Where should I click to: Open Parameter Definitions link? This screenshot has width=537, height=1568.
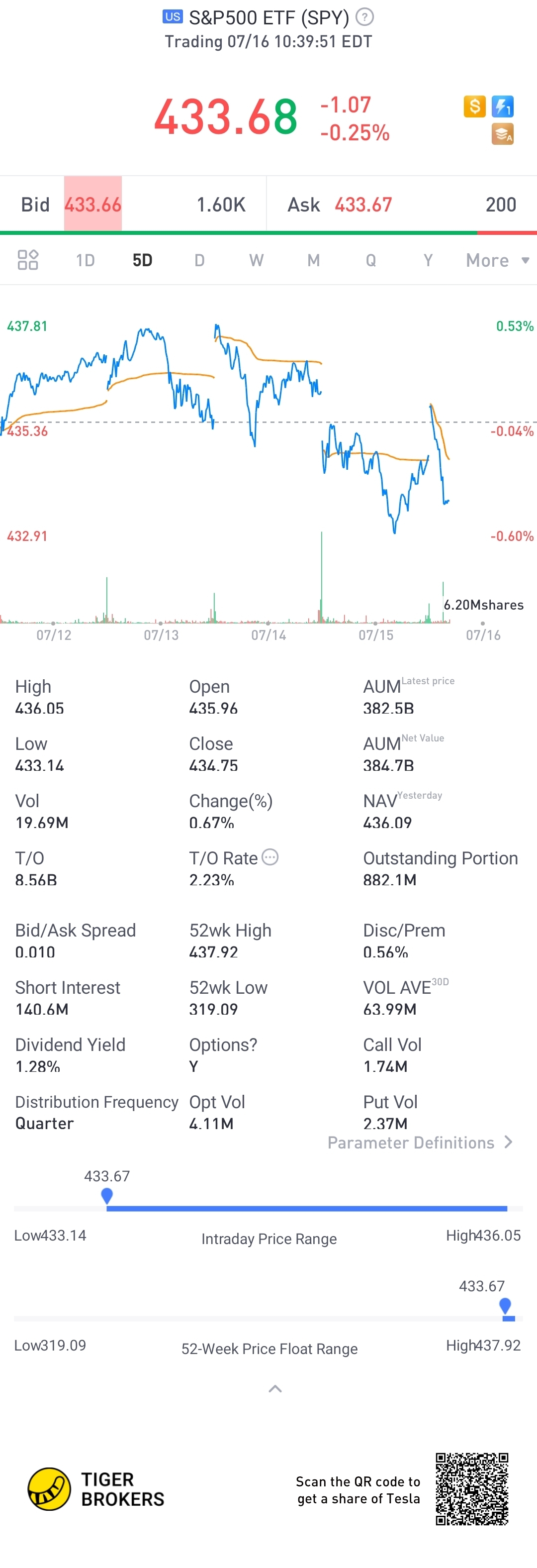tap(420, 1143)
